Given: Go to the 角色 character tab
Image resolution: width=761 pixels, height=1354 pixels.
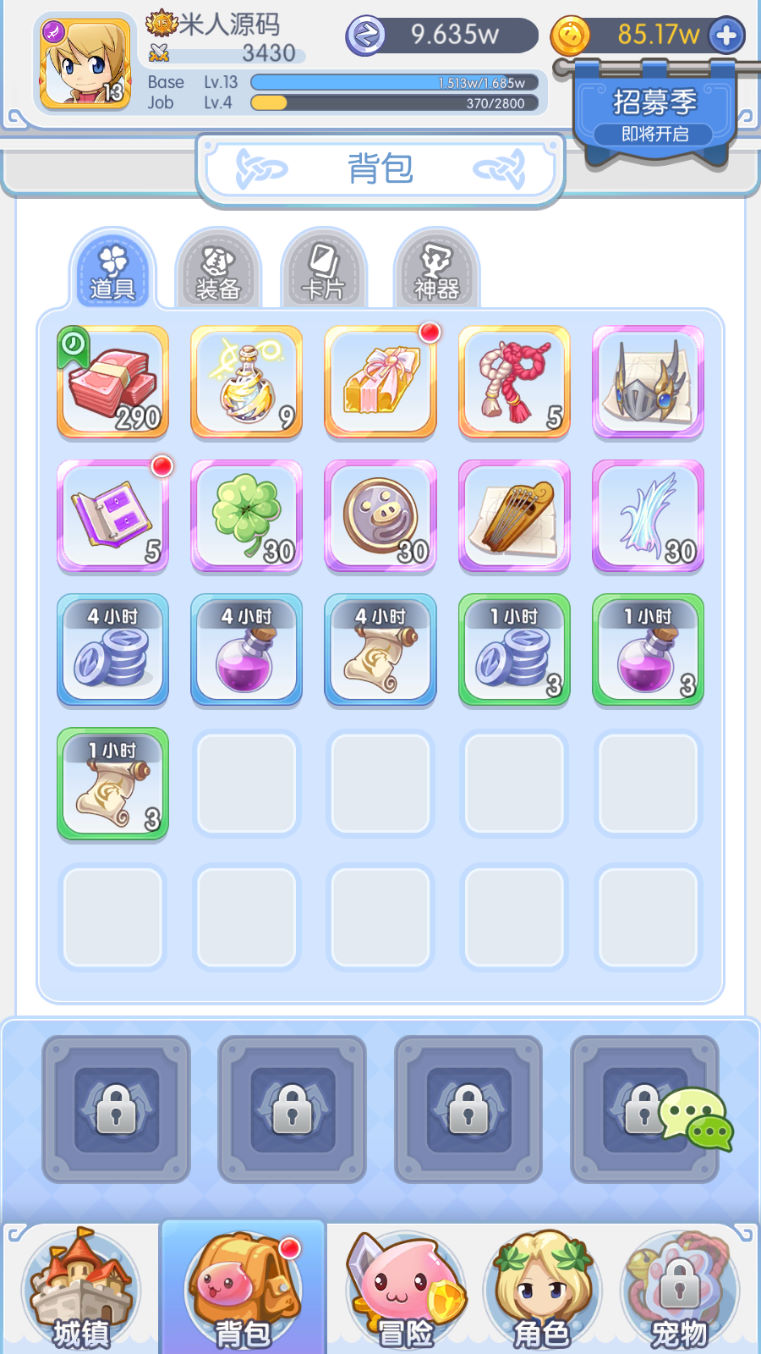Looking at the screenshot, I should coord(541,1290).
